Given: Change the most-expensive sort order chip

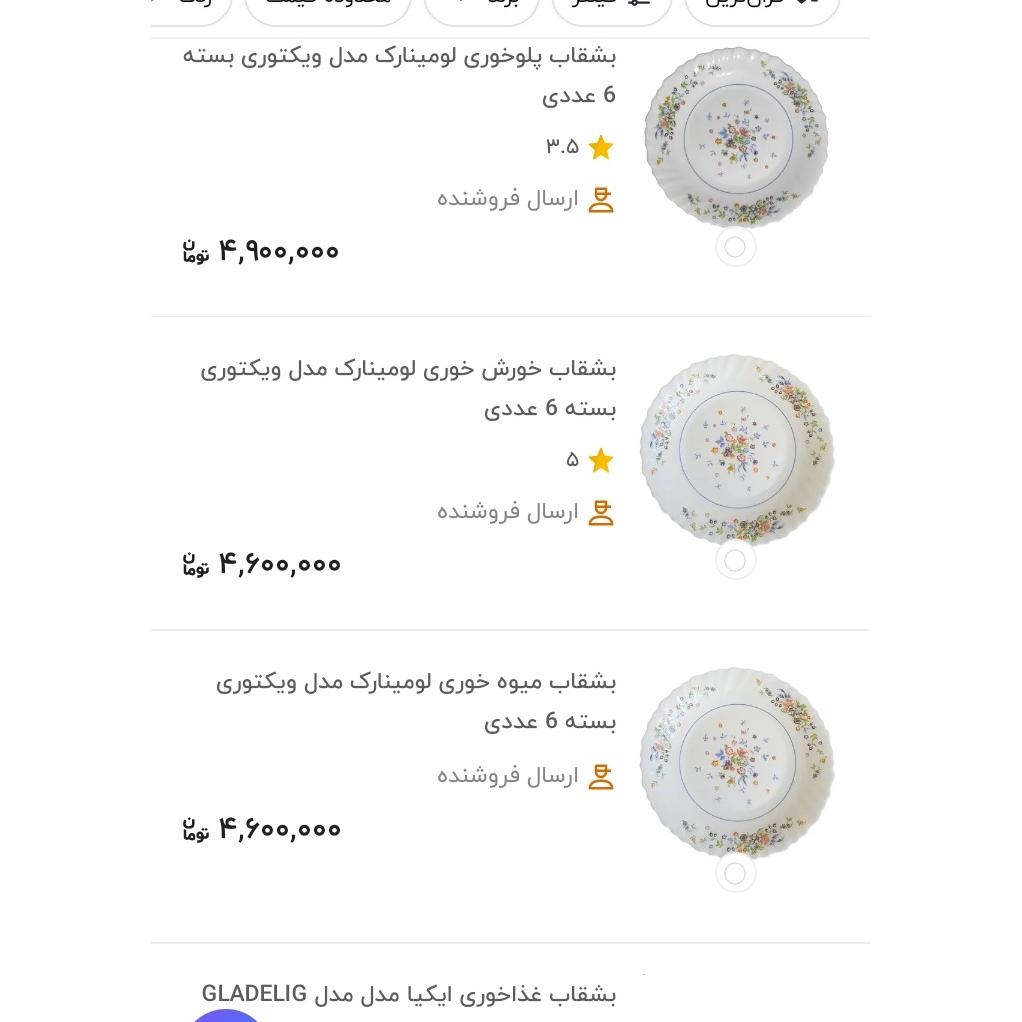Looking at the screenshot, I should 761,6.
